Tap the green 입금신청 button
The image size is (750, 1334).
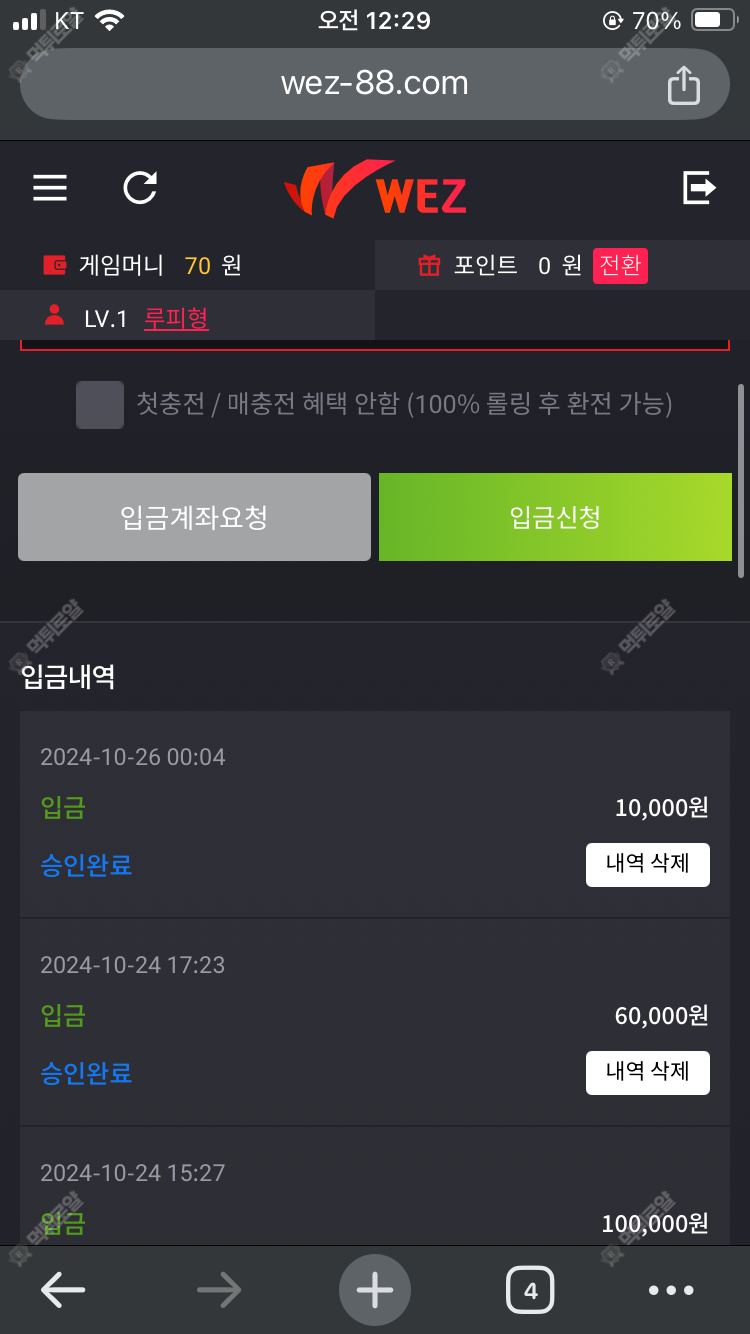[555, 517]
